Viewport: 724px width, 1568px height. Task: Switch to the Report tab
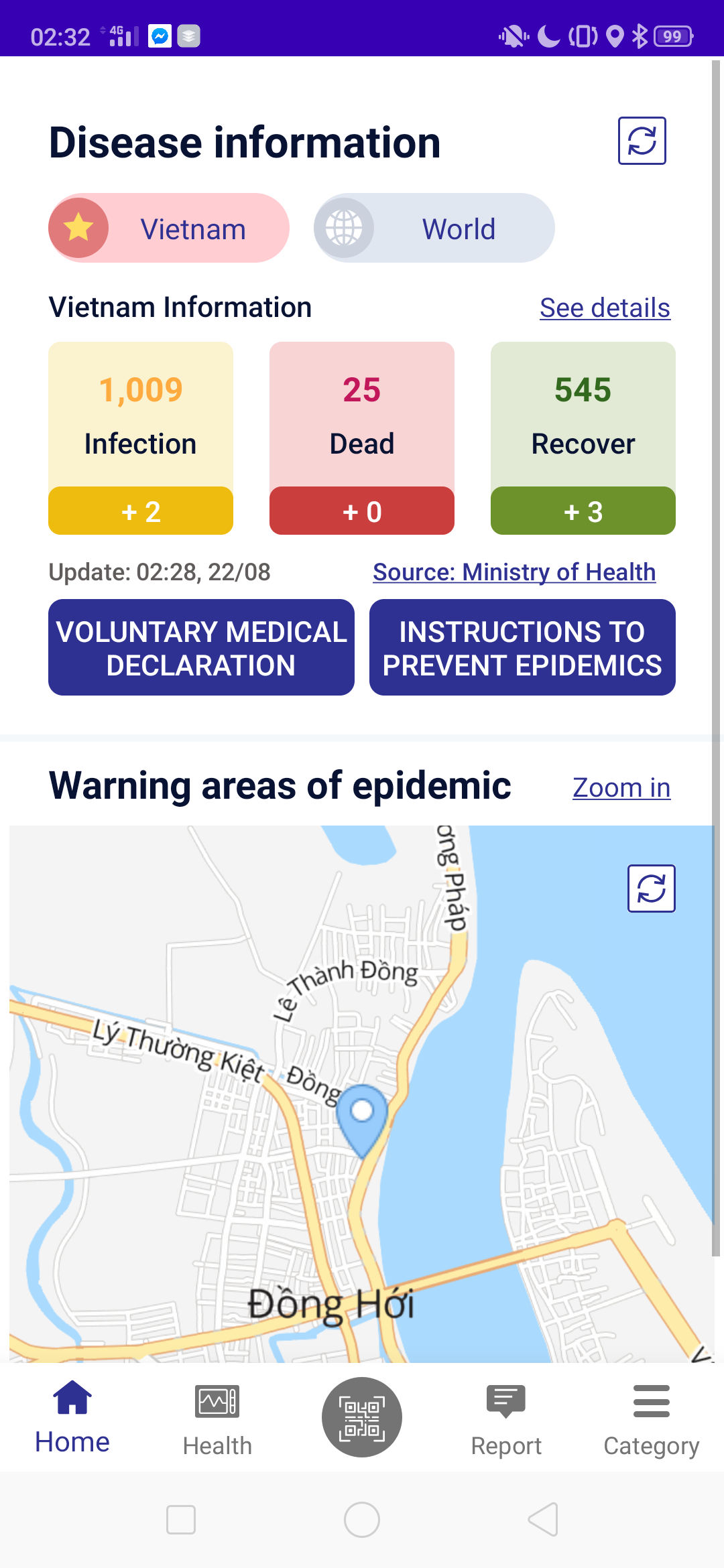coord(506,1418)
